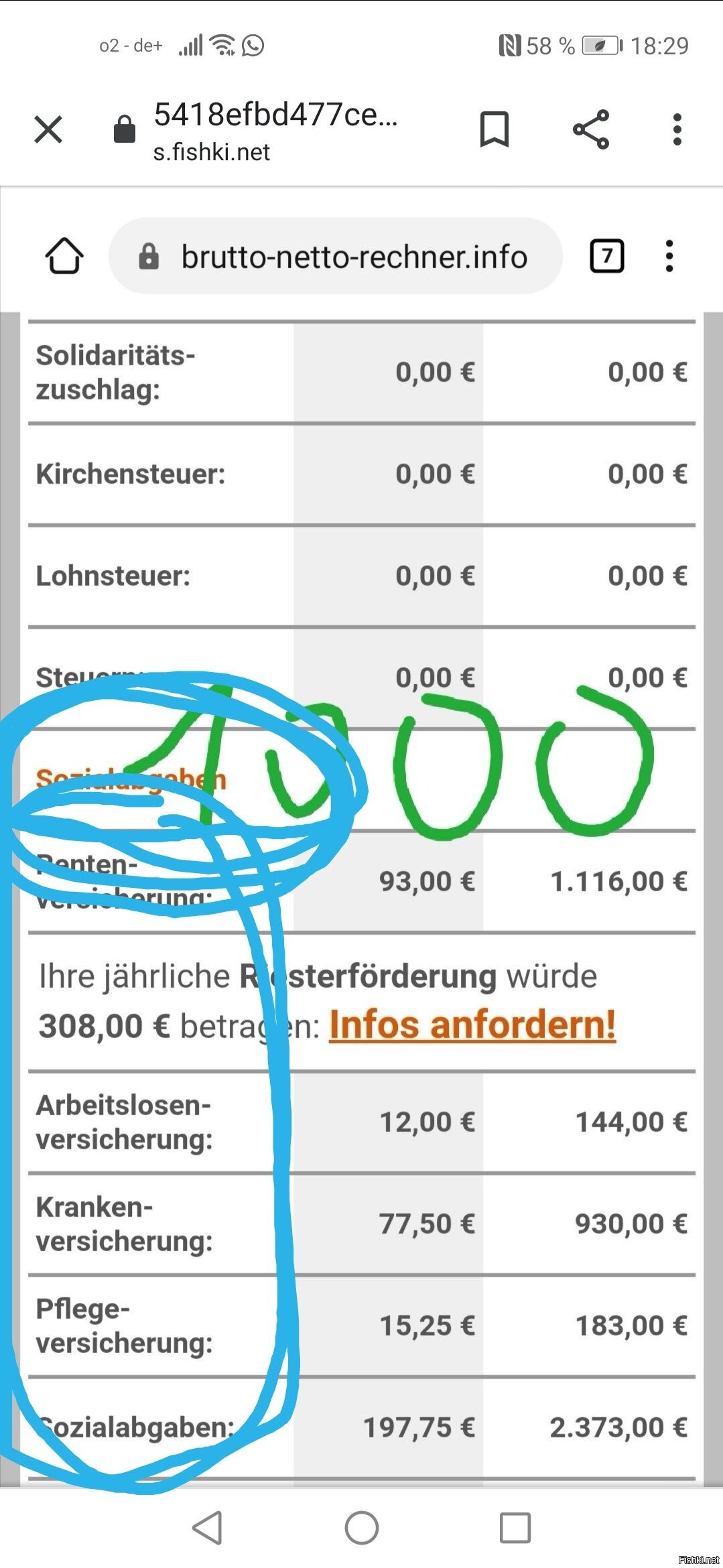This screenshot has height=1568, width=723.
Task: Bookmark this fishki.net page
Action: click(495, 129)
